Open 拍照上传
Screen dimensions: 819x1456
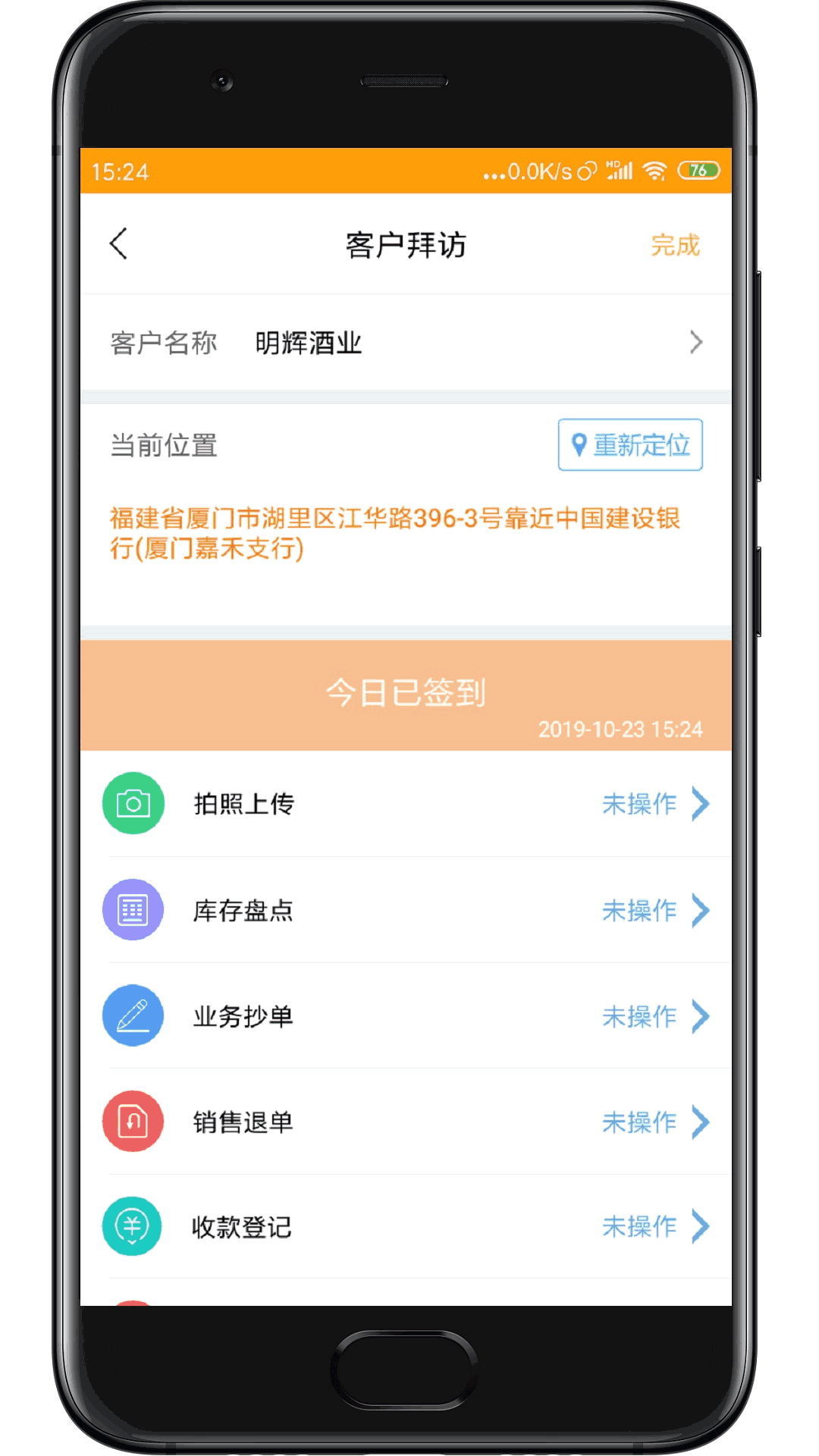(x=406, y=804)
